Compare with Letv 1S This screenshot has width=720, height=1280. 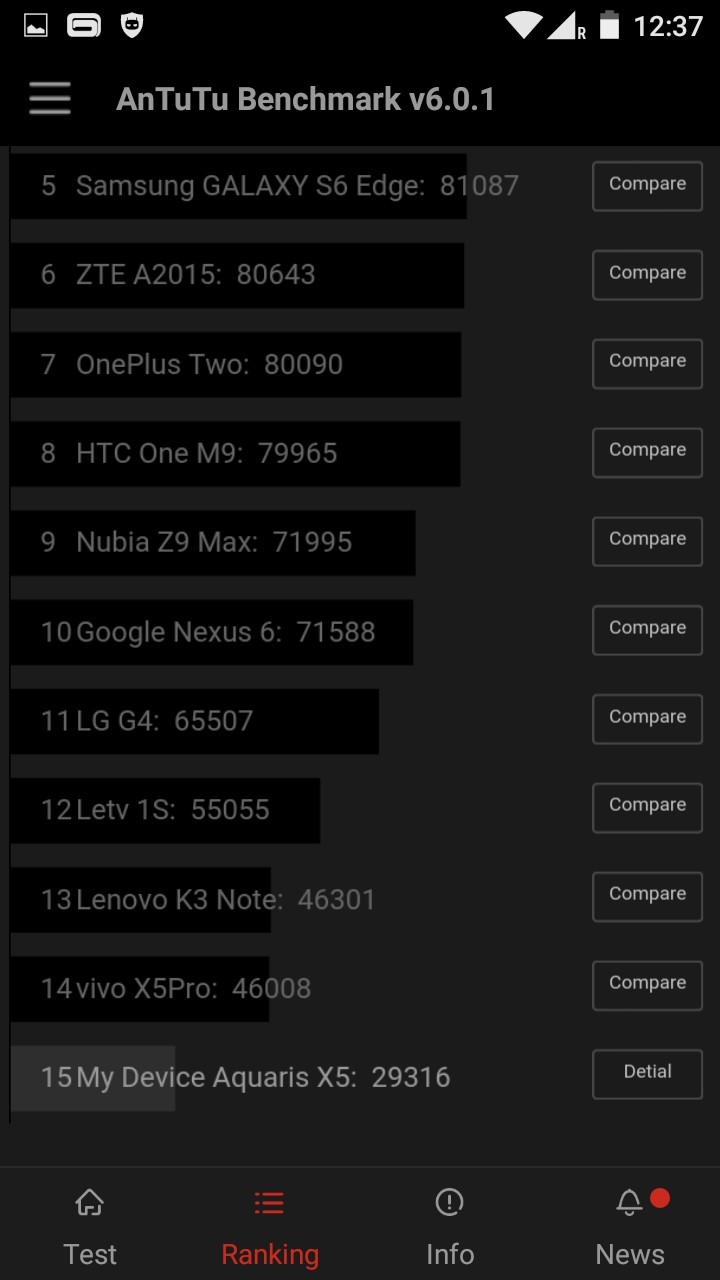tap(647, 808)
